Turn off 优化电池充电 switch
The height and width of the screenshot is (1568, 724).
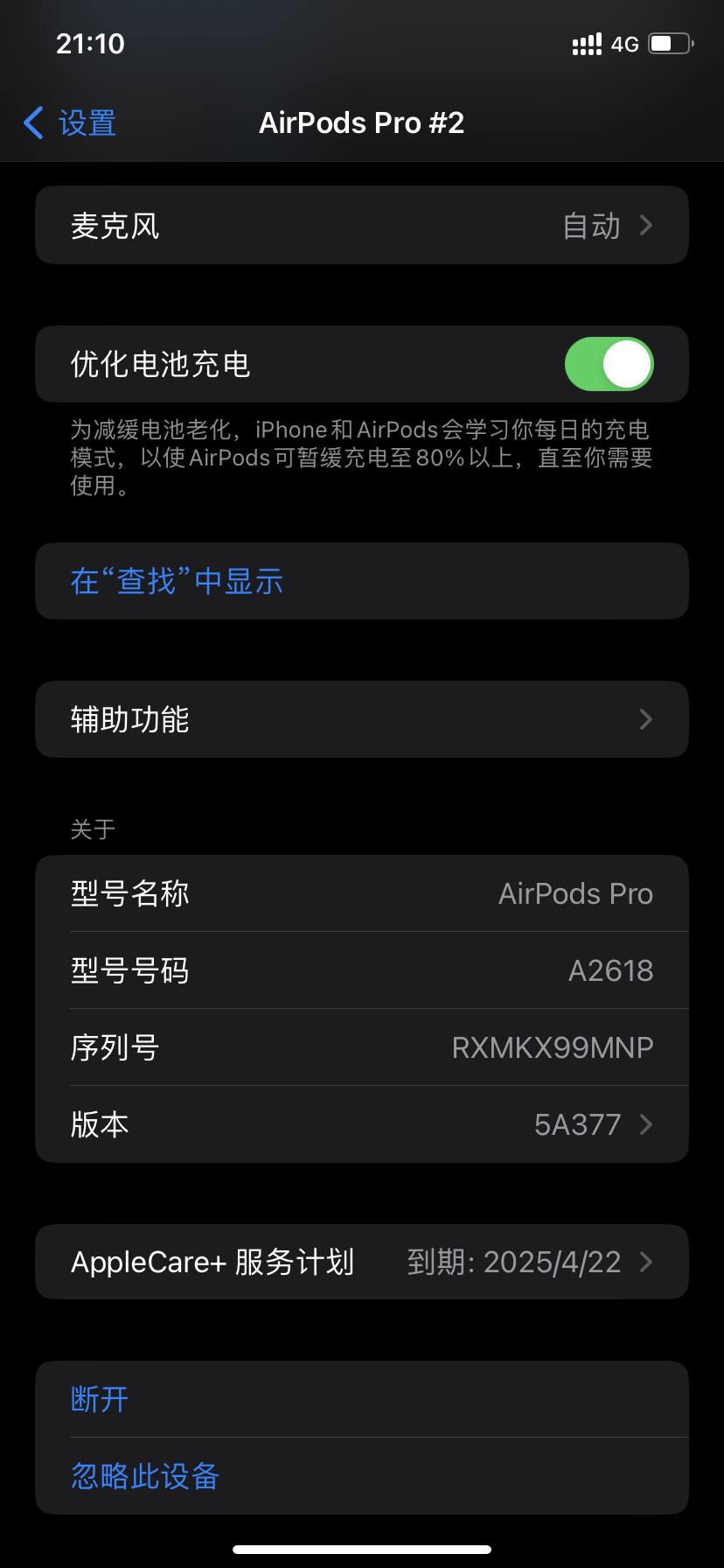coord(609,364)
